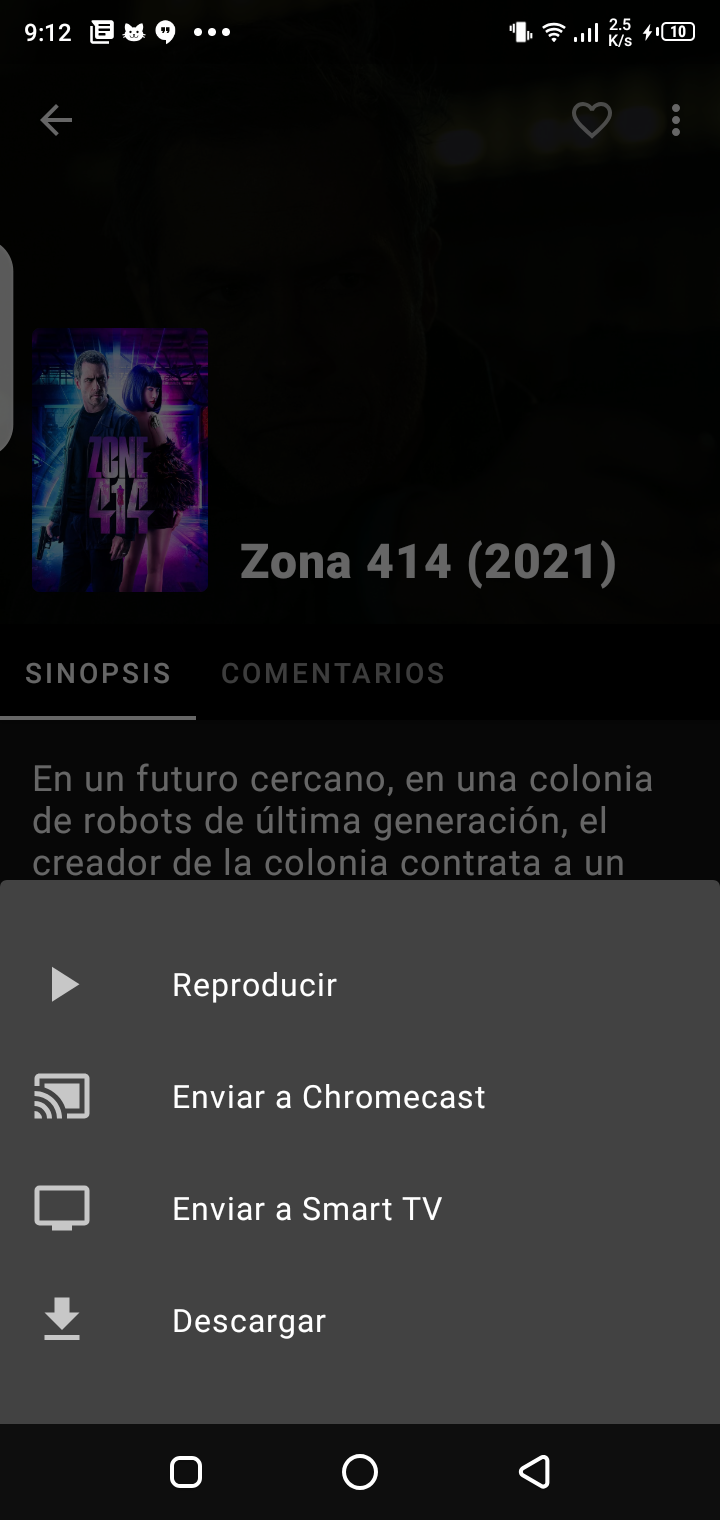
Task: Select Reproducir to play the movie
Action: 254,985
